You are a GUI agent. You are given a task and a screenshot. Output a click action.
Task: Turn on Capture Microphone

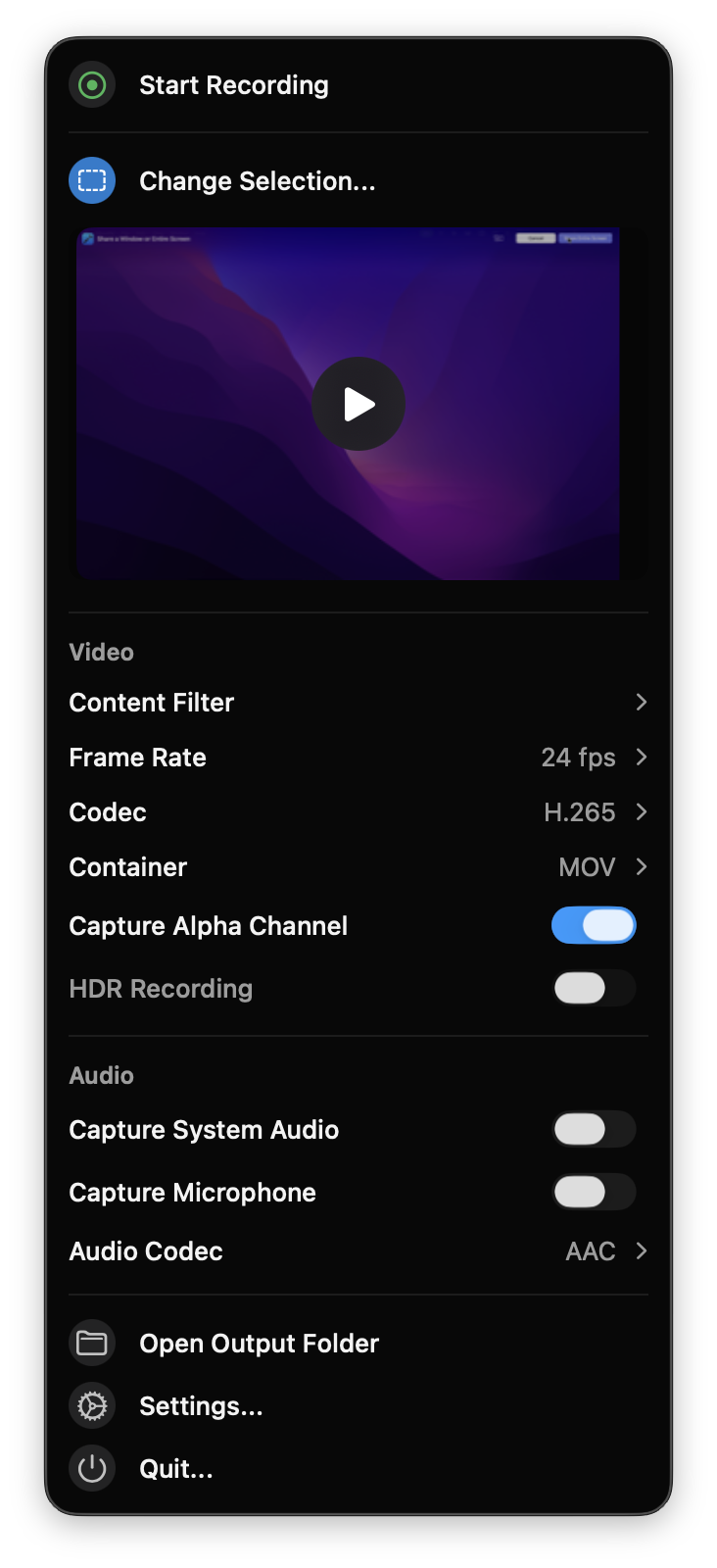point(594,1193)
